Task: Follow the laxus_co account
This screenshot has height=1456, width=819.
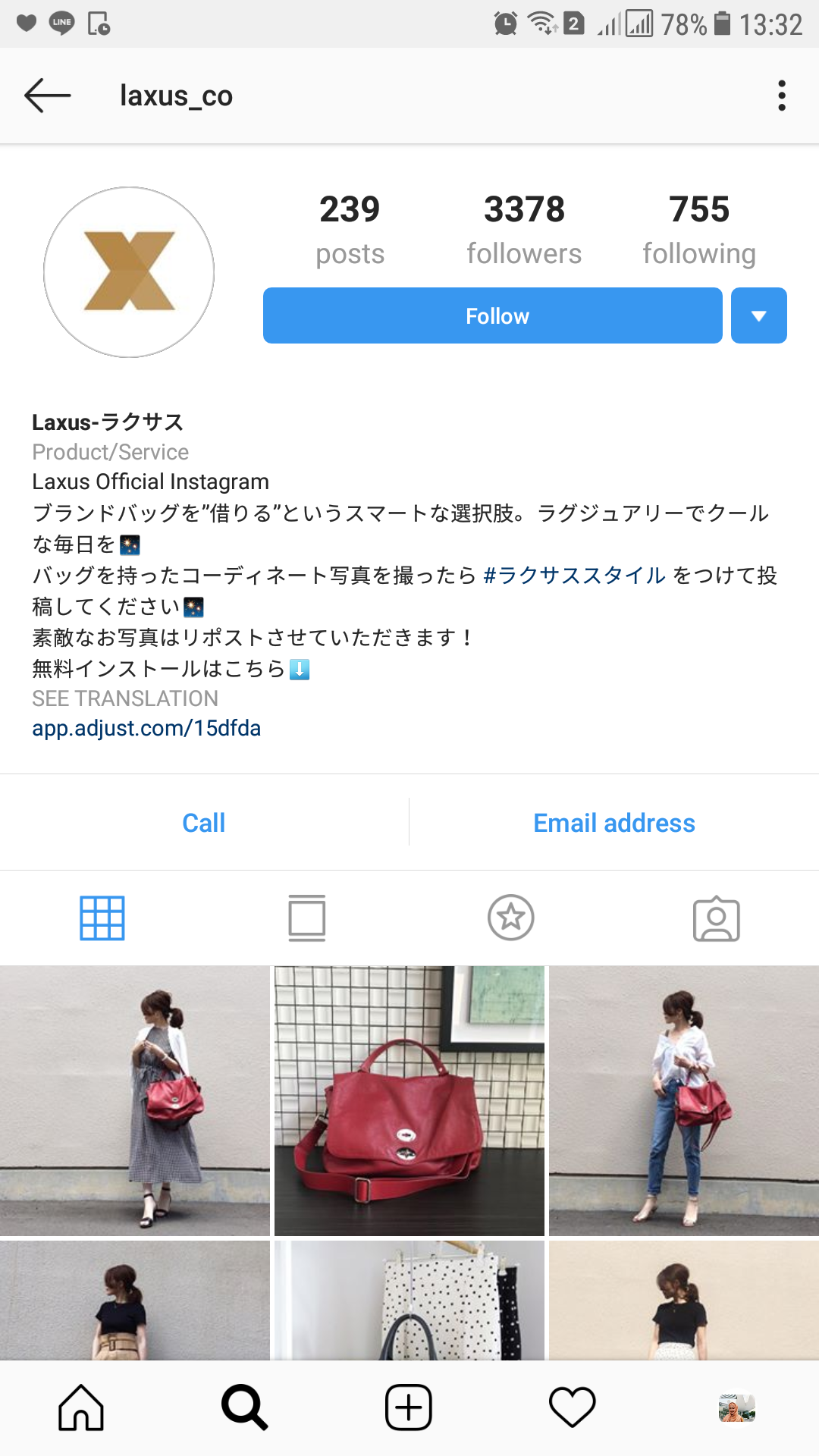Action: click(492, 315)
